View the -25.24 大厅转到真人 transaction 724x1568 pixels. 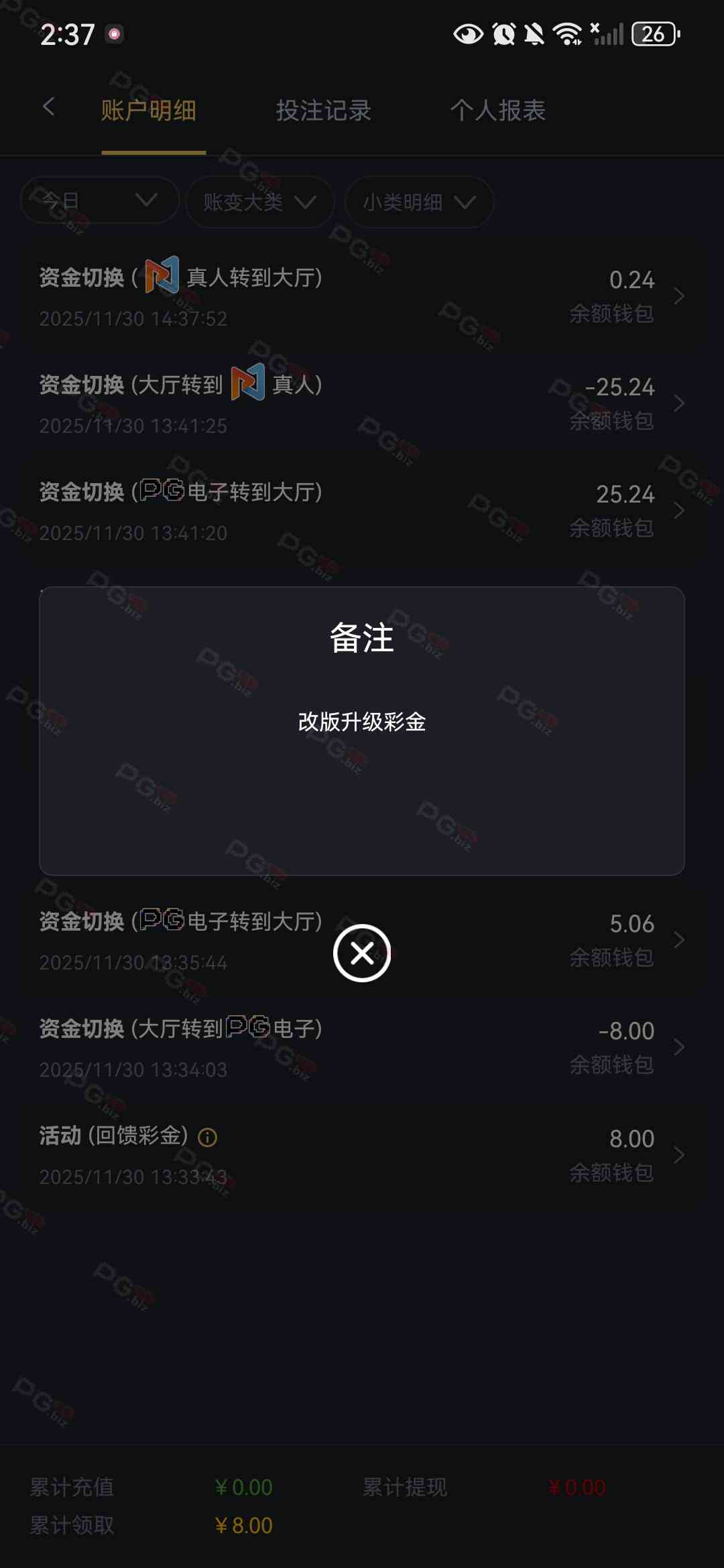362,403
